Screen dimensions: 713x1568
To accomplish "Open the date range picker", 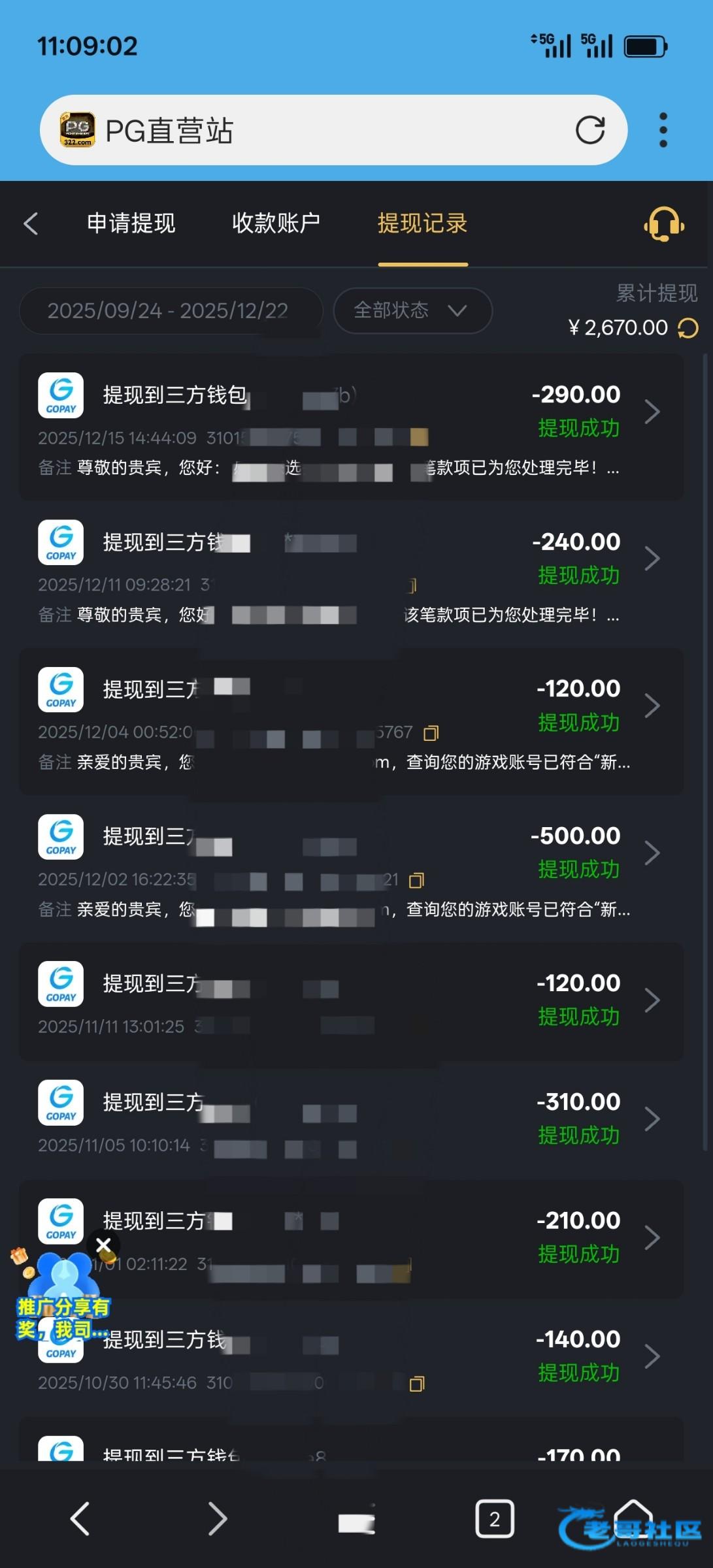I will [168, 310].
